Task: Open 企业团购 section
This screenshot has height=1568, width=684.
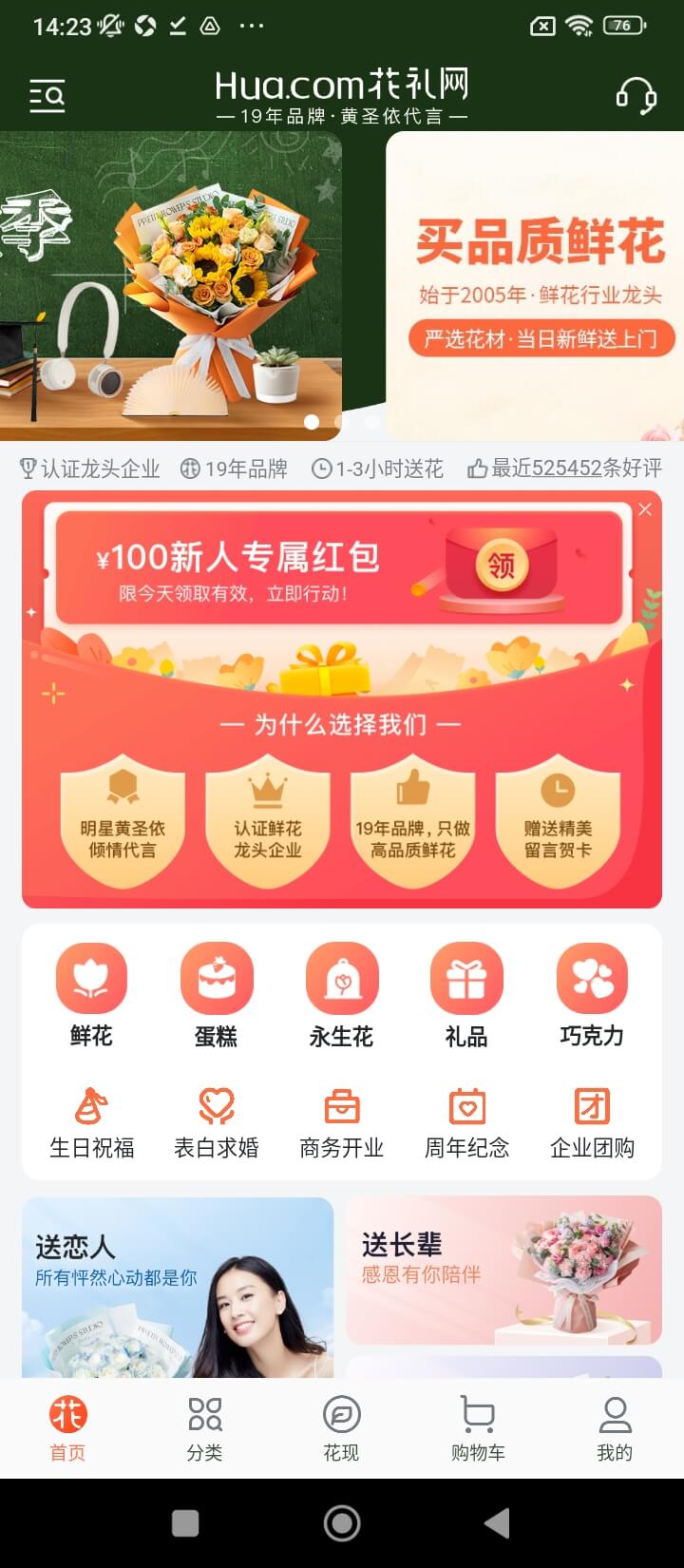Action: coord(592,1123)
